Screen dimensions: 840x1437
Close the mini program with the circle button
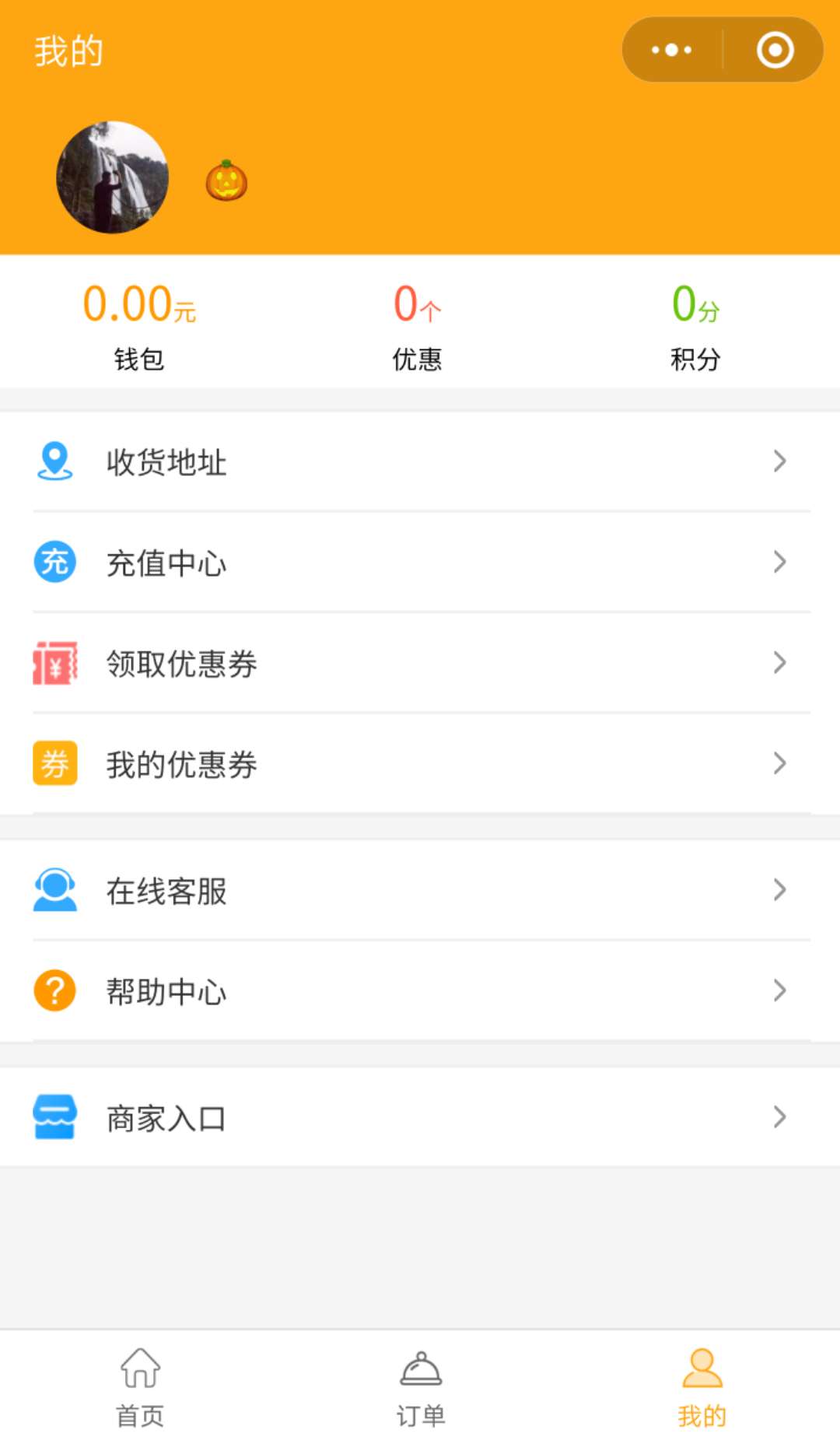775,51
